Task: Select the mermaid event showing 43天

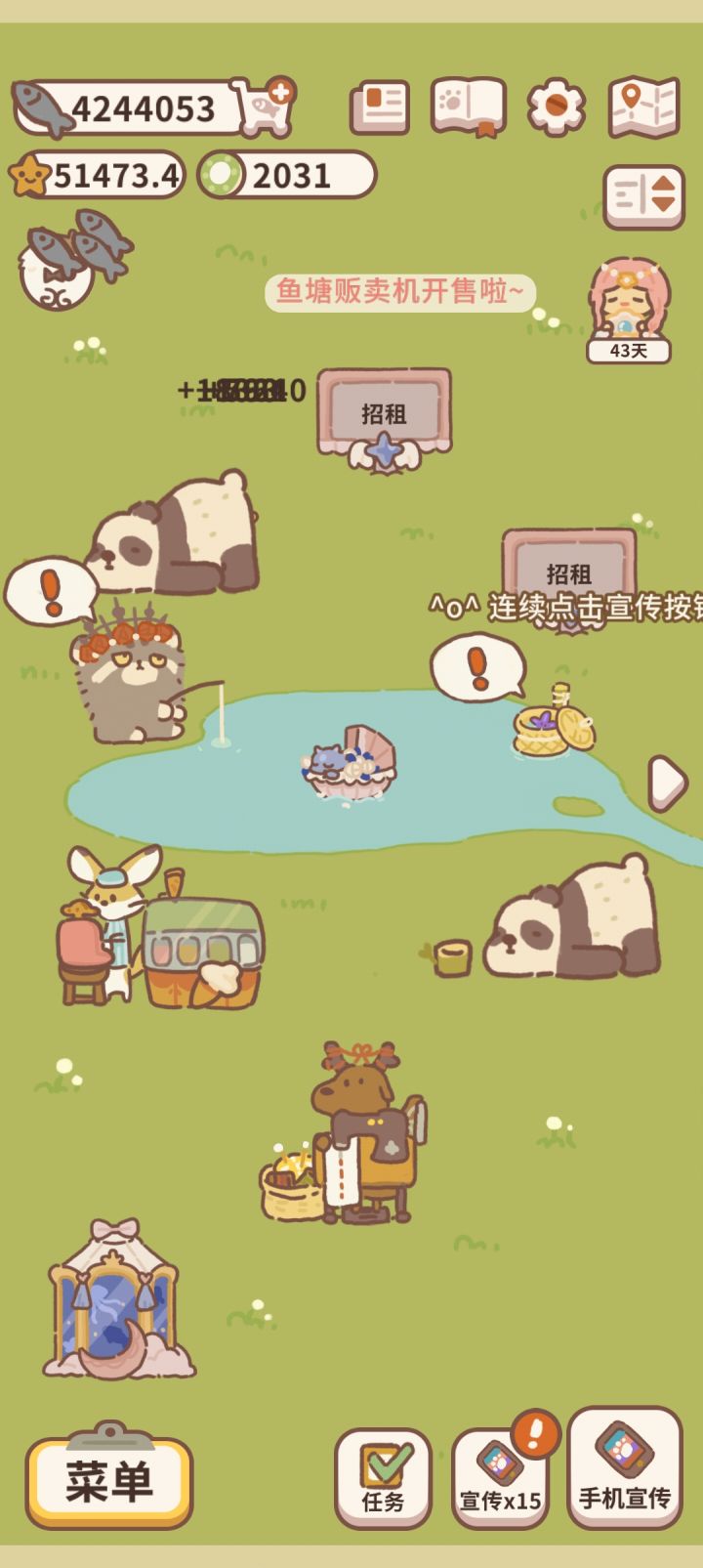Action: 630,303
